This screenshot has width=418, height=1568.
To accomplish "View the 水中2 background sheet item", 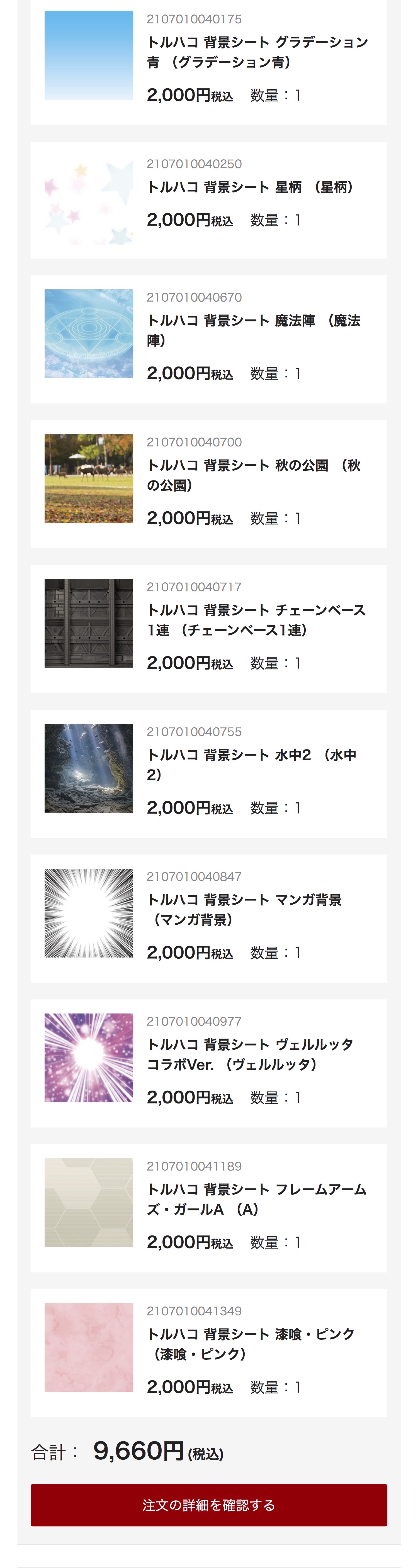I will tap(251, 765).
